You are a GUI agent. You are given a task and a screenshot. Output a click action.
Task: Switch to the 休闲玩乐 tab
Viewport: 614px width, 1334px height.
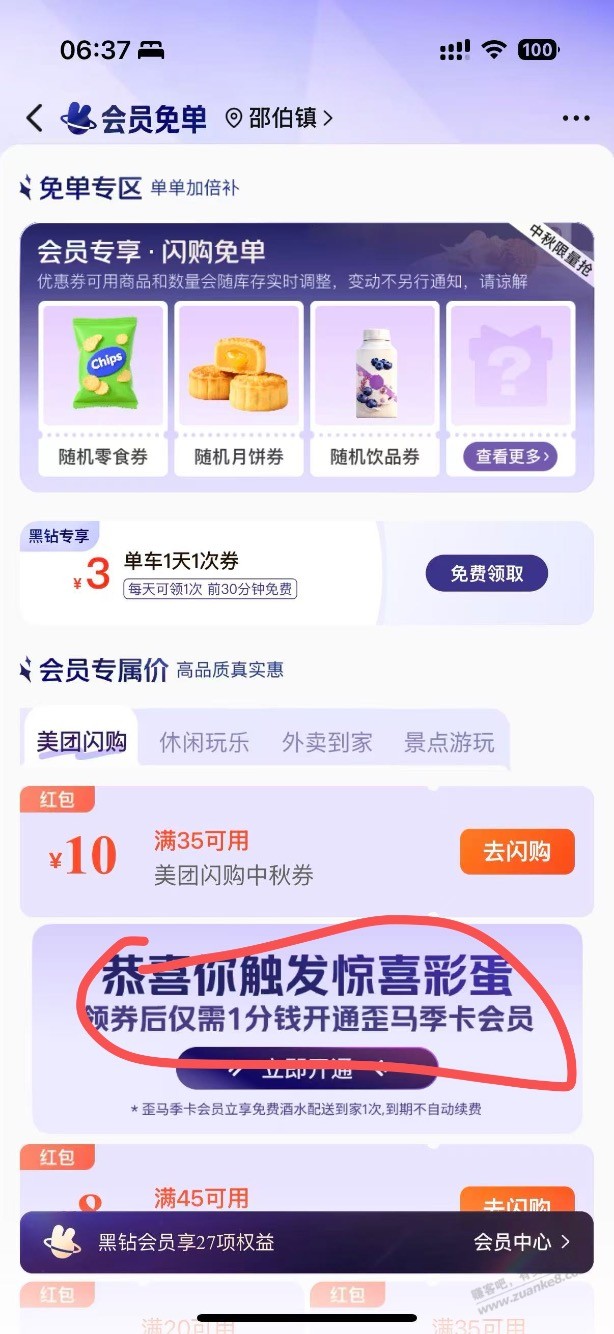click(x=204, y=742)
